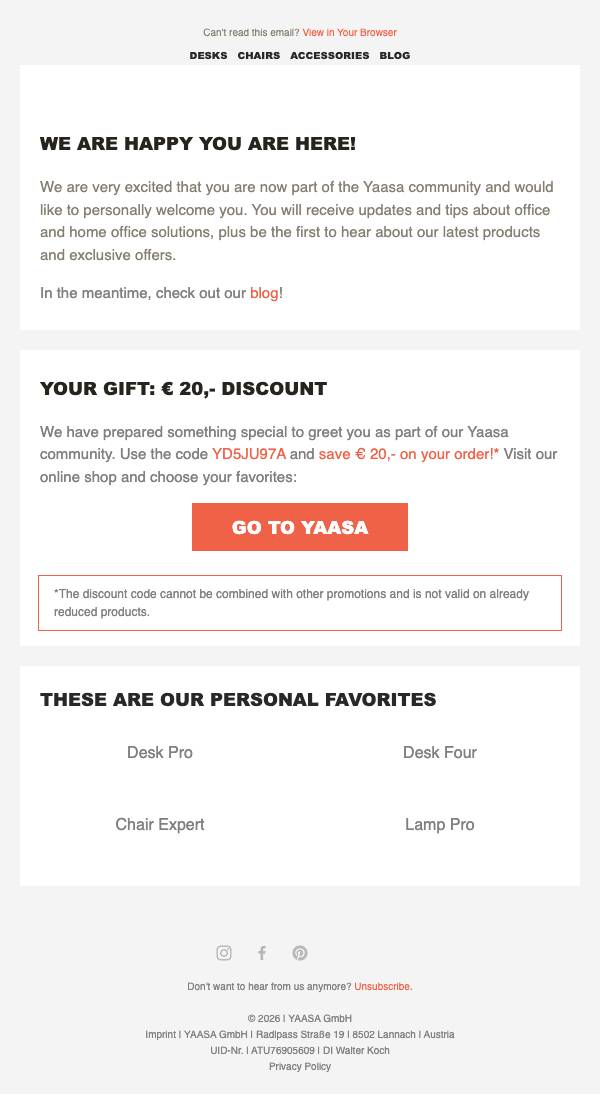Open BLOG in the top menu
Screen dimensions: 600x1094
(x=395, y=55)
